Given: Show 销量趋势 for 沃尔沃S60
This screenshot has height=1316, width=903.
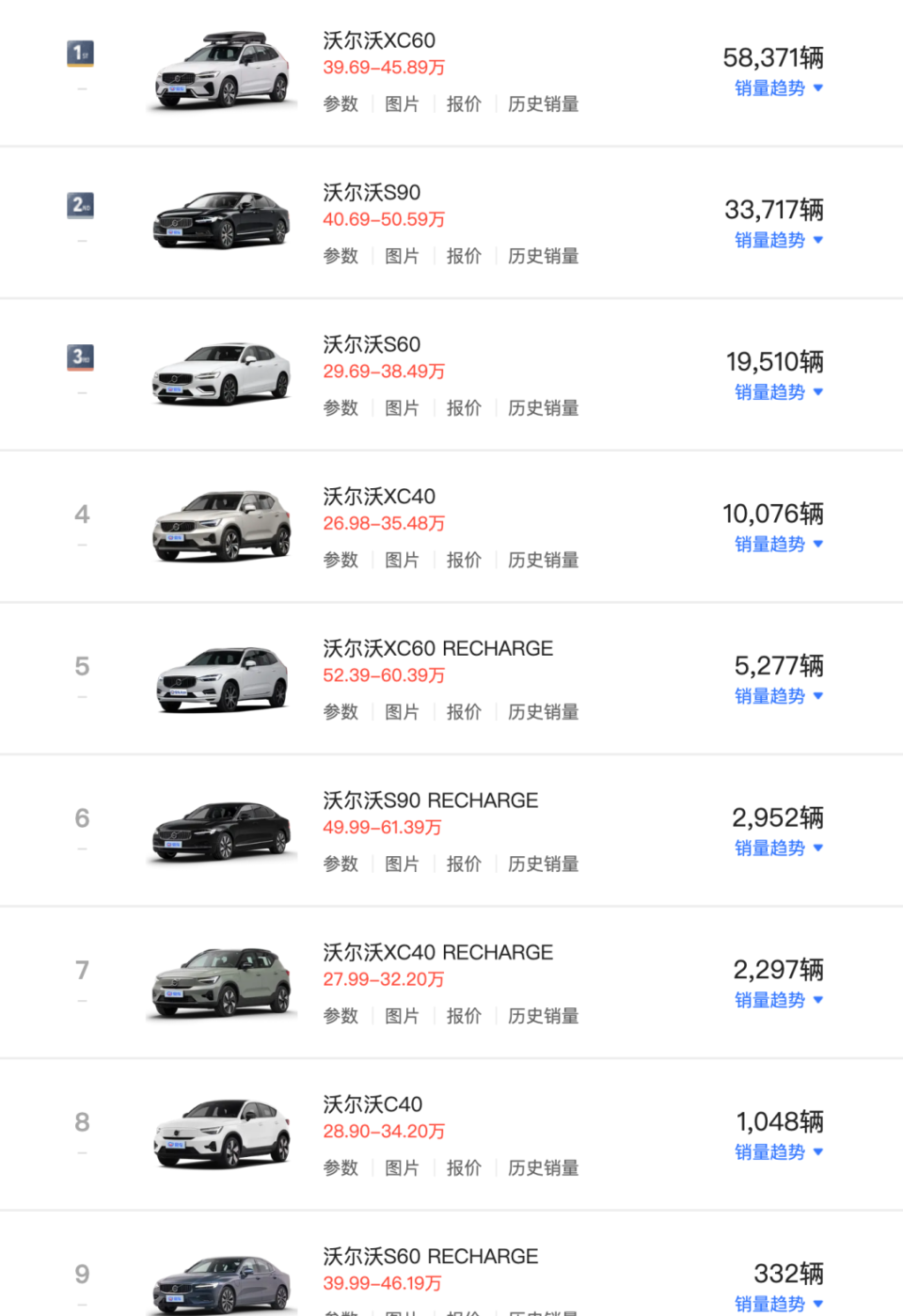Looking at the screenshot, I should [778, 392].
